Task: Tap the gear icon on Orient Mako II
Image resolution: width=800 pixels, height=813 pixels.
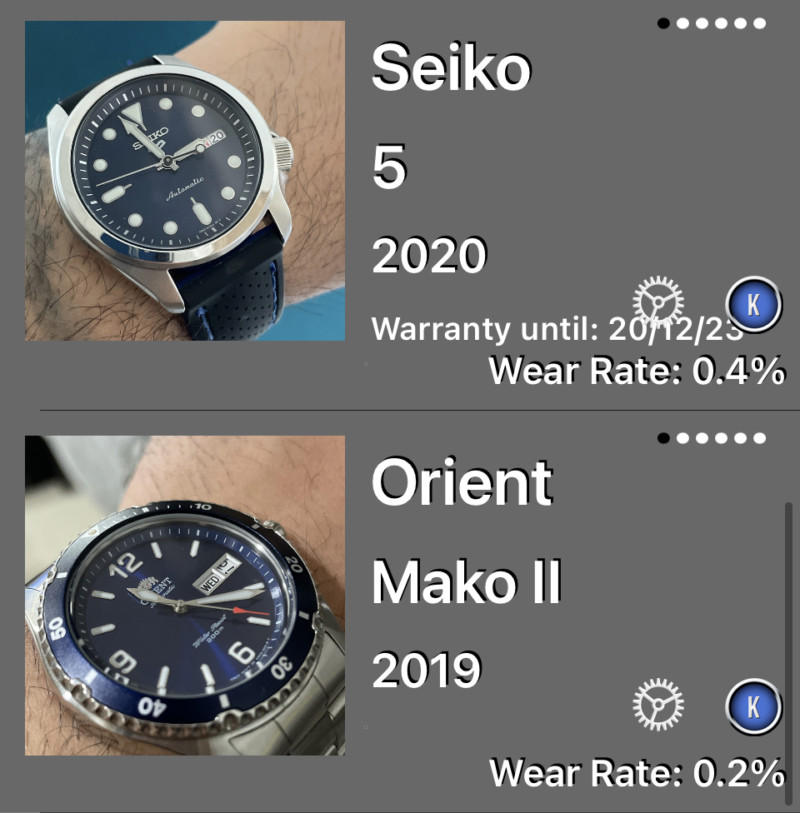Action: 659,706
